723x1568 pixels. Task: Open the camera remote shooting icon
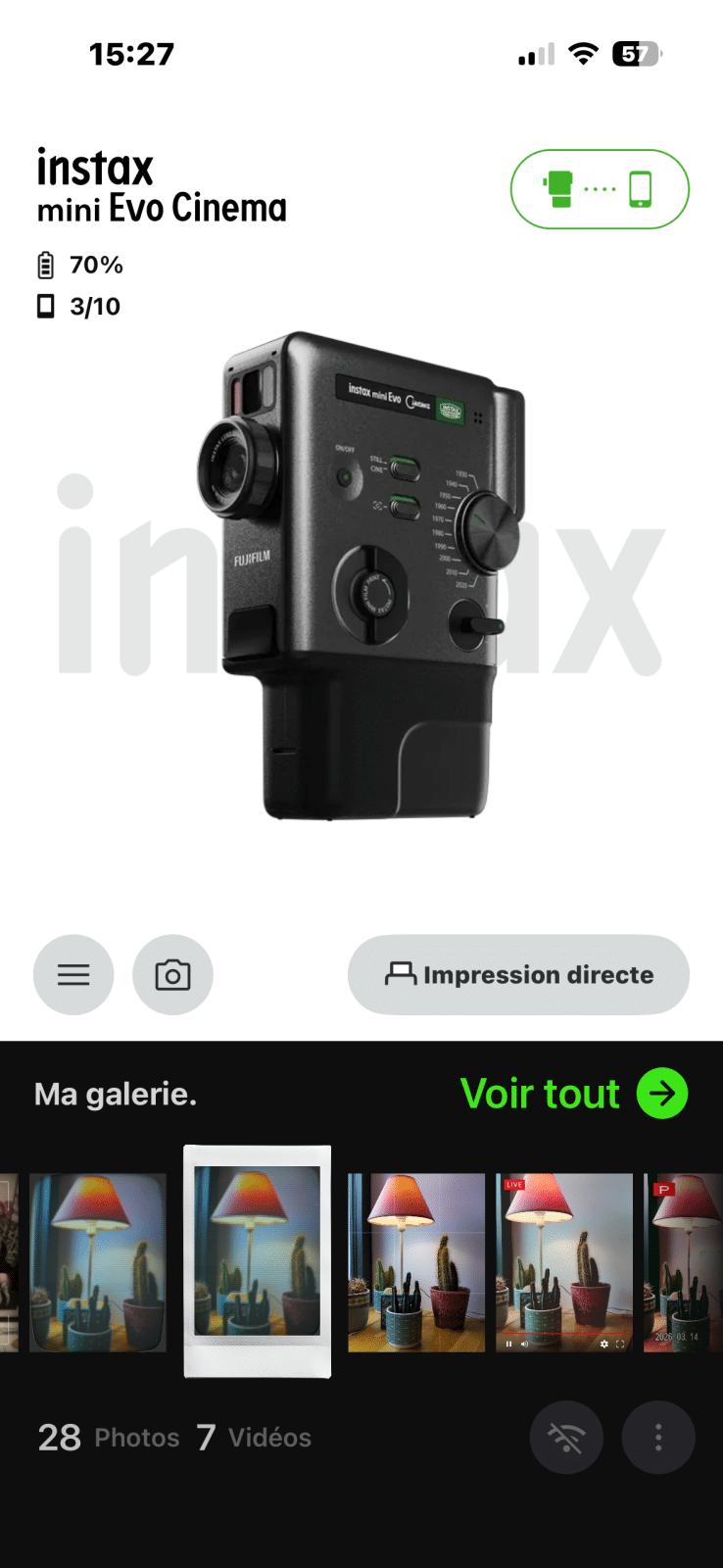coord(172,975)
